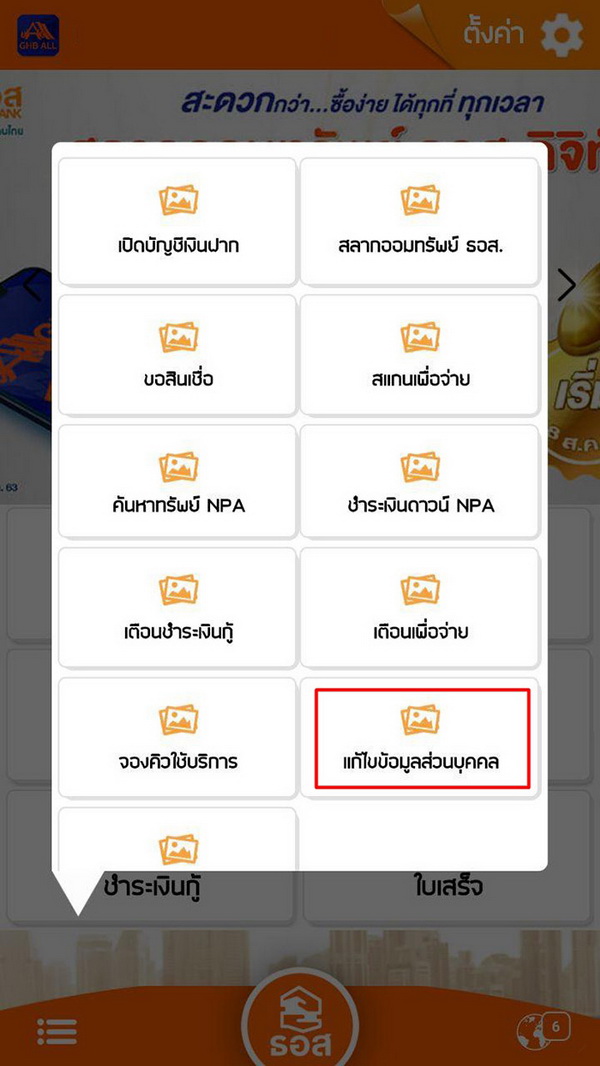
Task: Show next banner with right arrow
Action: pos(567,286)
